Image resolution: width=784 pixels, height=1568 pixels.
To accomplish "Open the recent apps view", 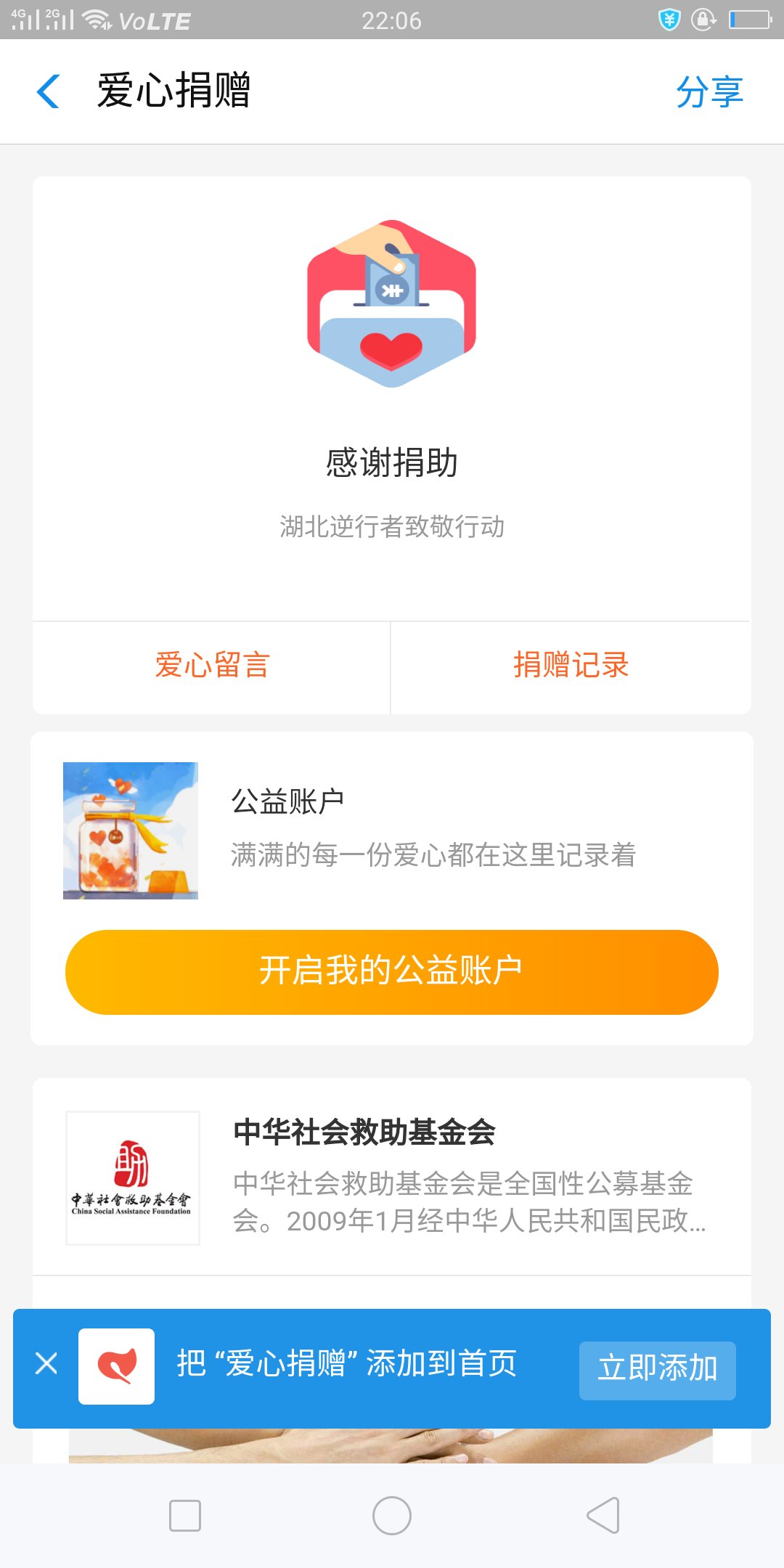I will (x=185, y=1516).
